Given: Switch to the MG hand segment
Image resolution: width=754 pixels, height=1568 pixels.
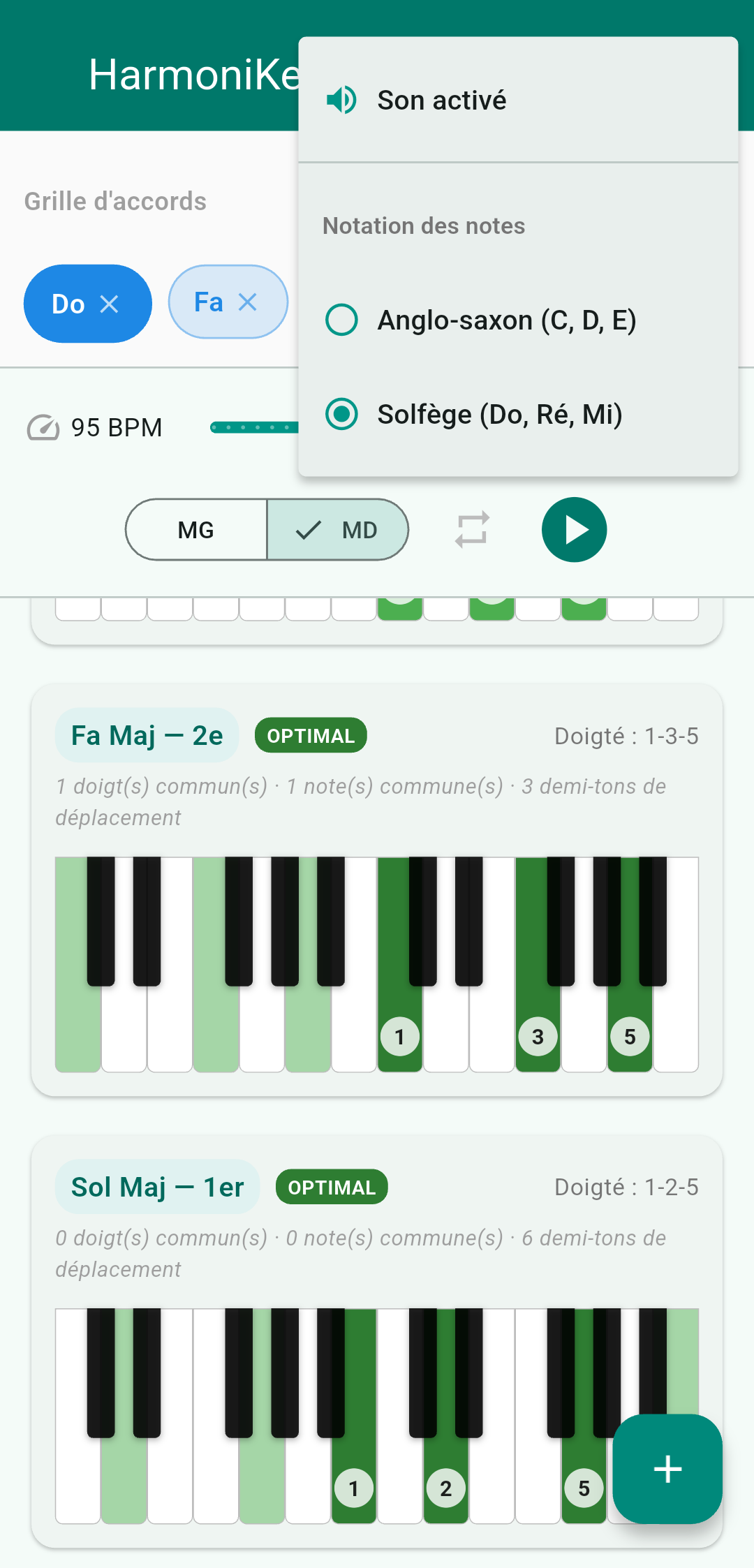Looking at the screenshot, I should 196,530.
